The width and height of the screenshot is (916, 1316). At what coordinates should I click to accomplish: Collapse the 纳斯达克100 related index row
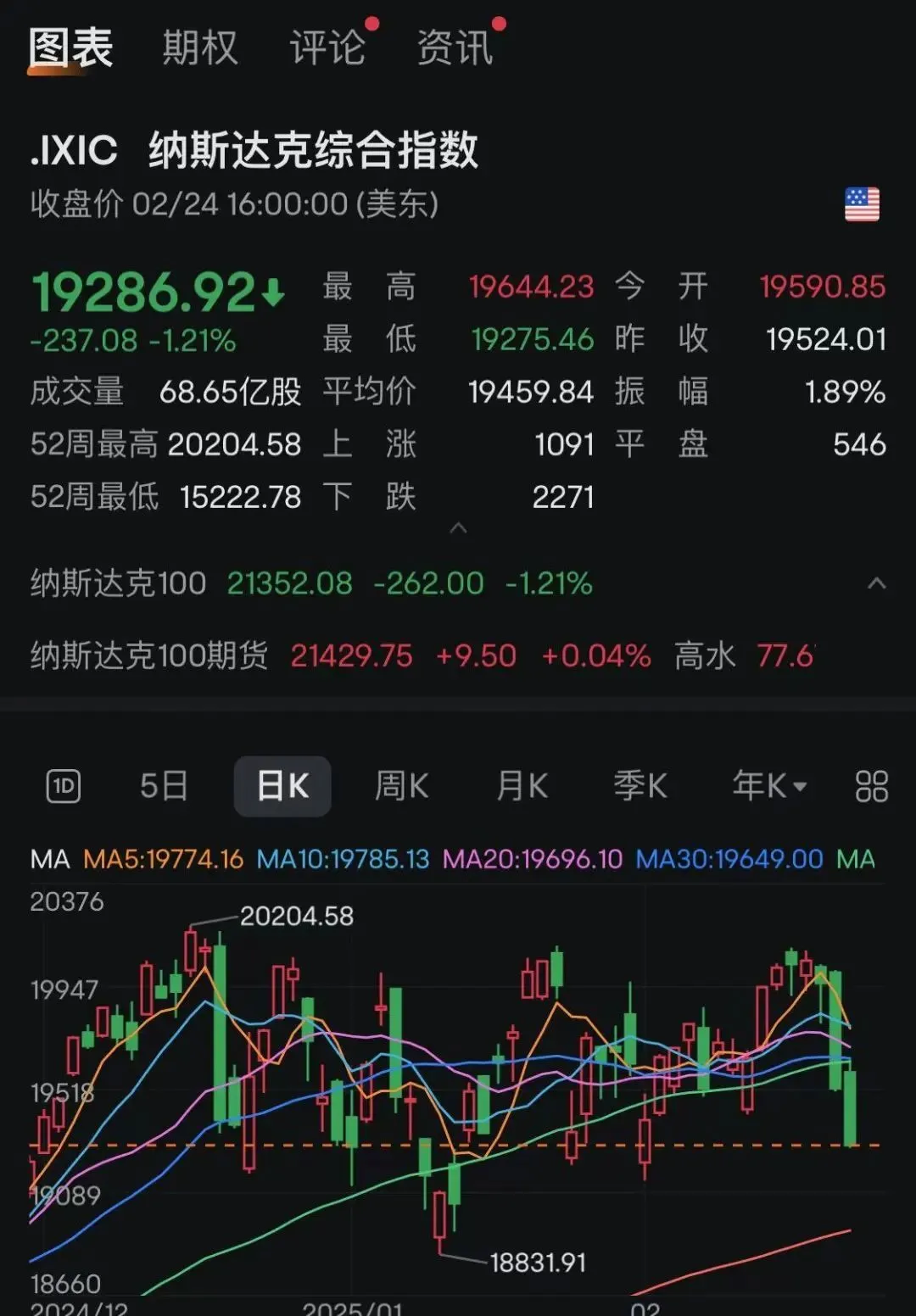tap(877, 583)
